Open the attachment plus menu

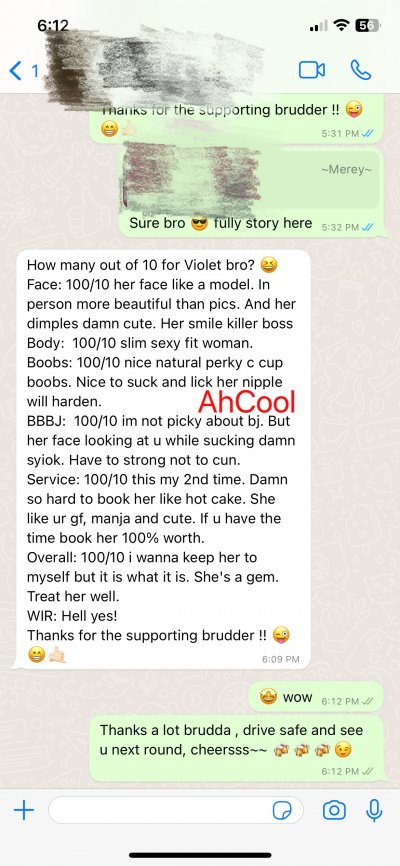(x=24, y=810)
